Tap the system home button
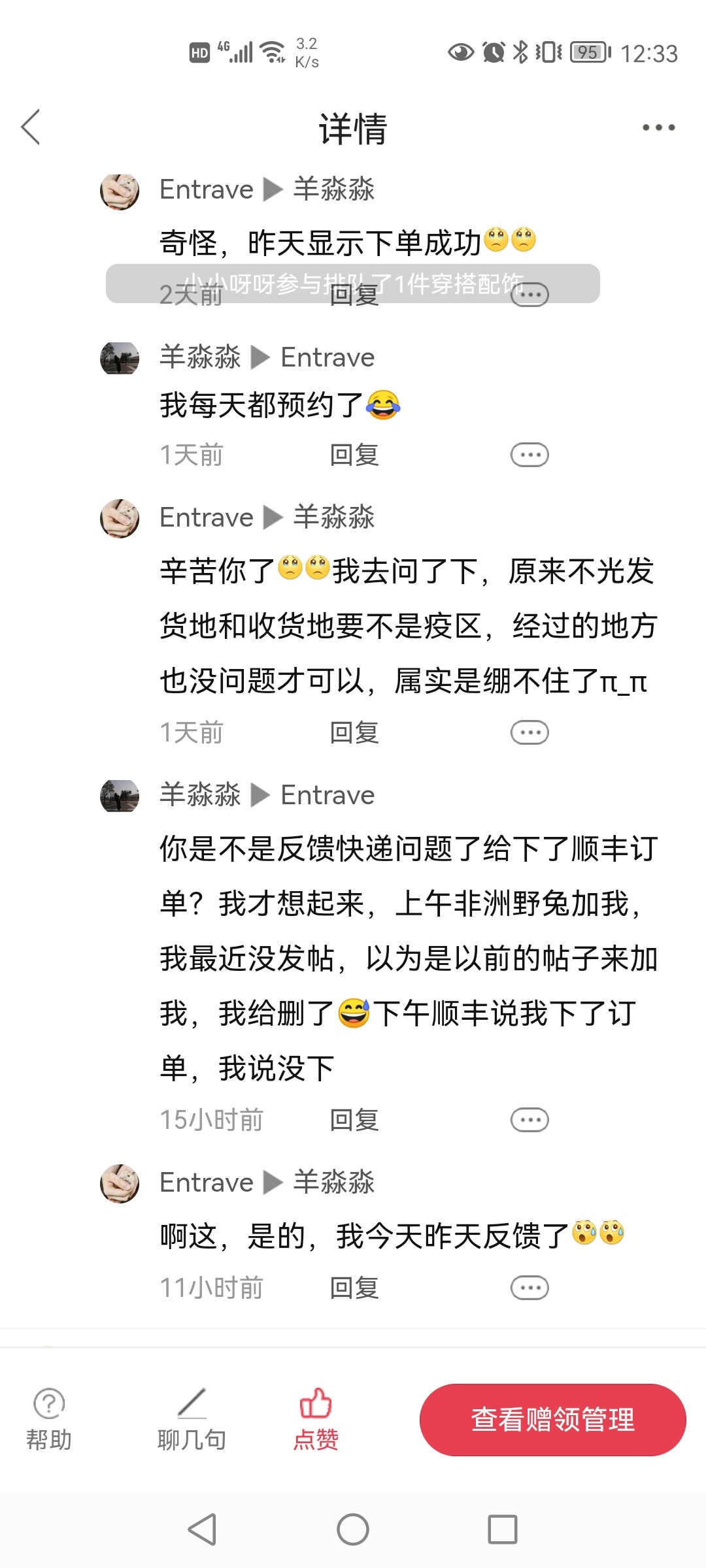 click(x=353, y=1529)
